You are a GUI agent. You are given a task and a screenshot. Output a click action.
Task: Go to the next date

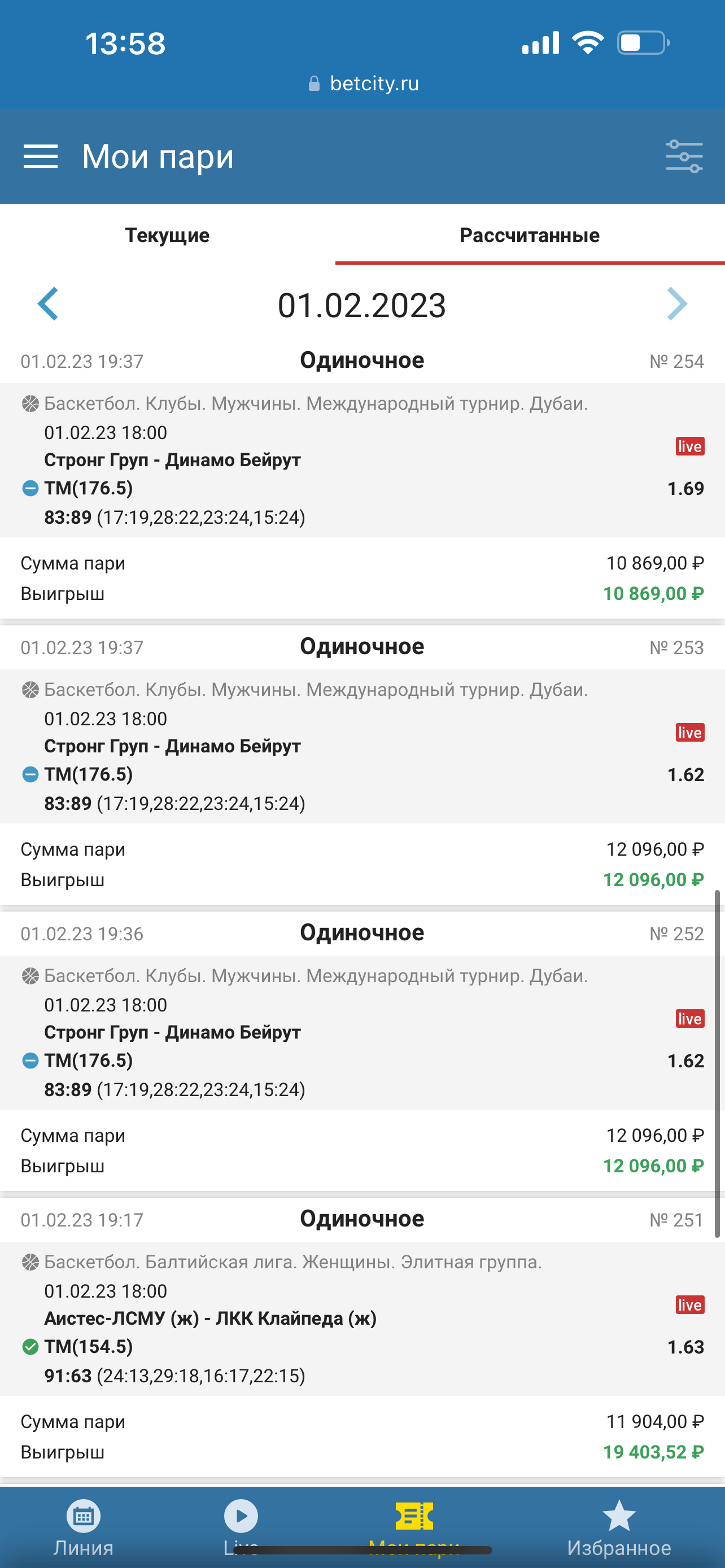tap(677, 304)
